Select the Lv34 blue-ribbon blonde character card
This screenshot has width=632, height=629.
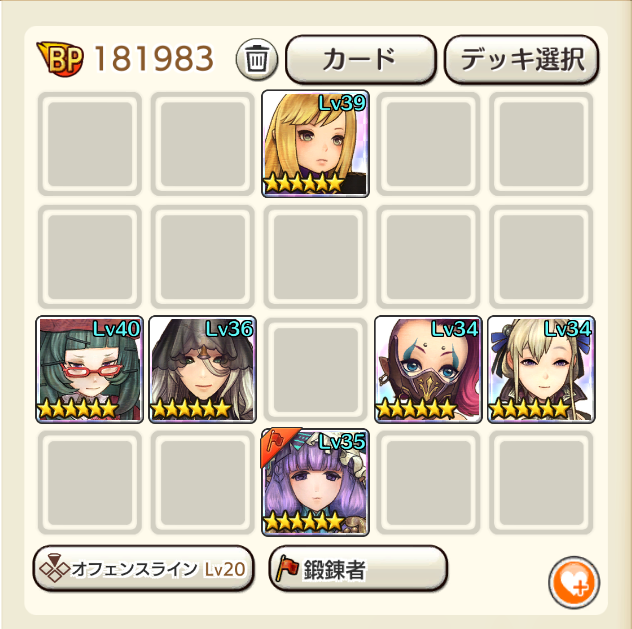pos(541,369)
